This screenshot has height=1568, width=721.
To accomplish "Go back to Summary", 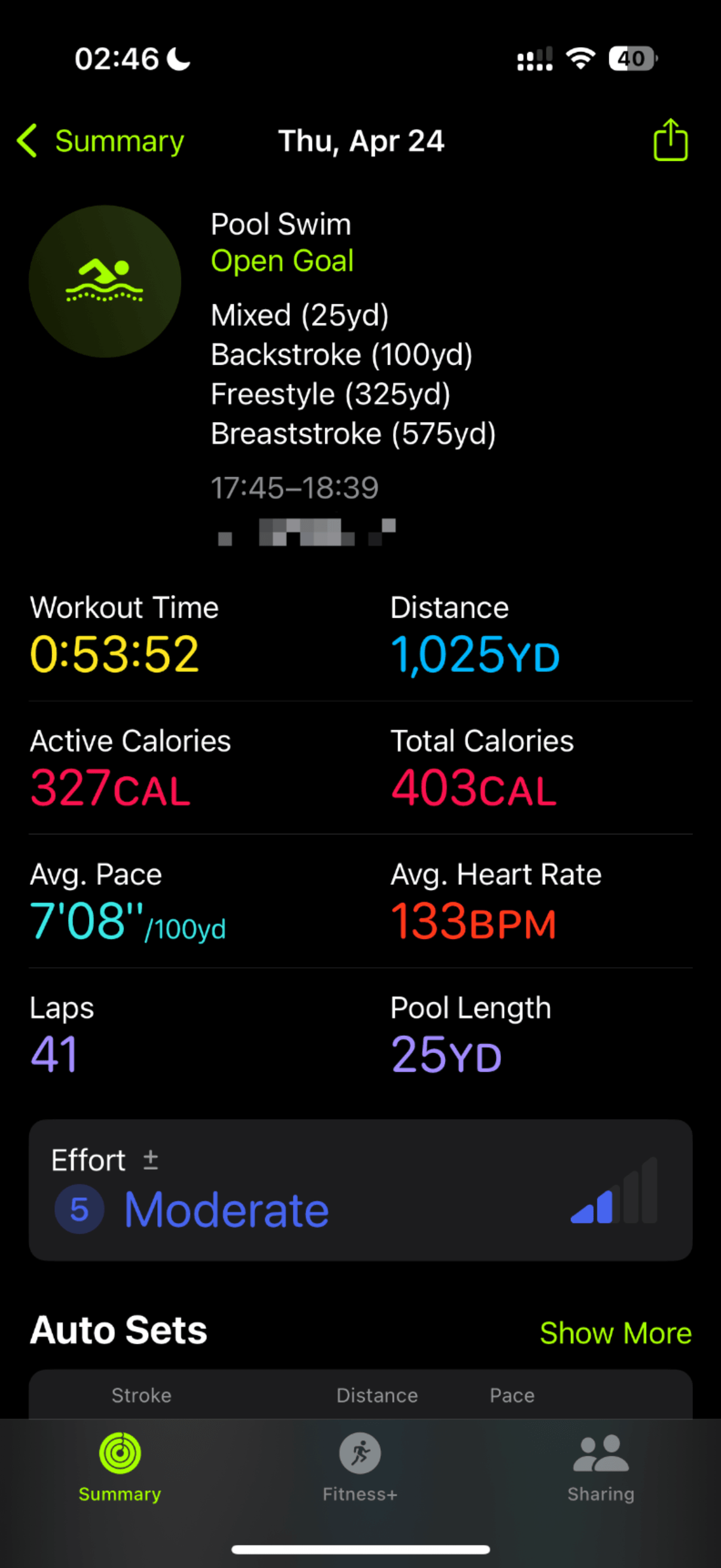I will 100,141.
